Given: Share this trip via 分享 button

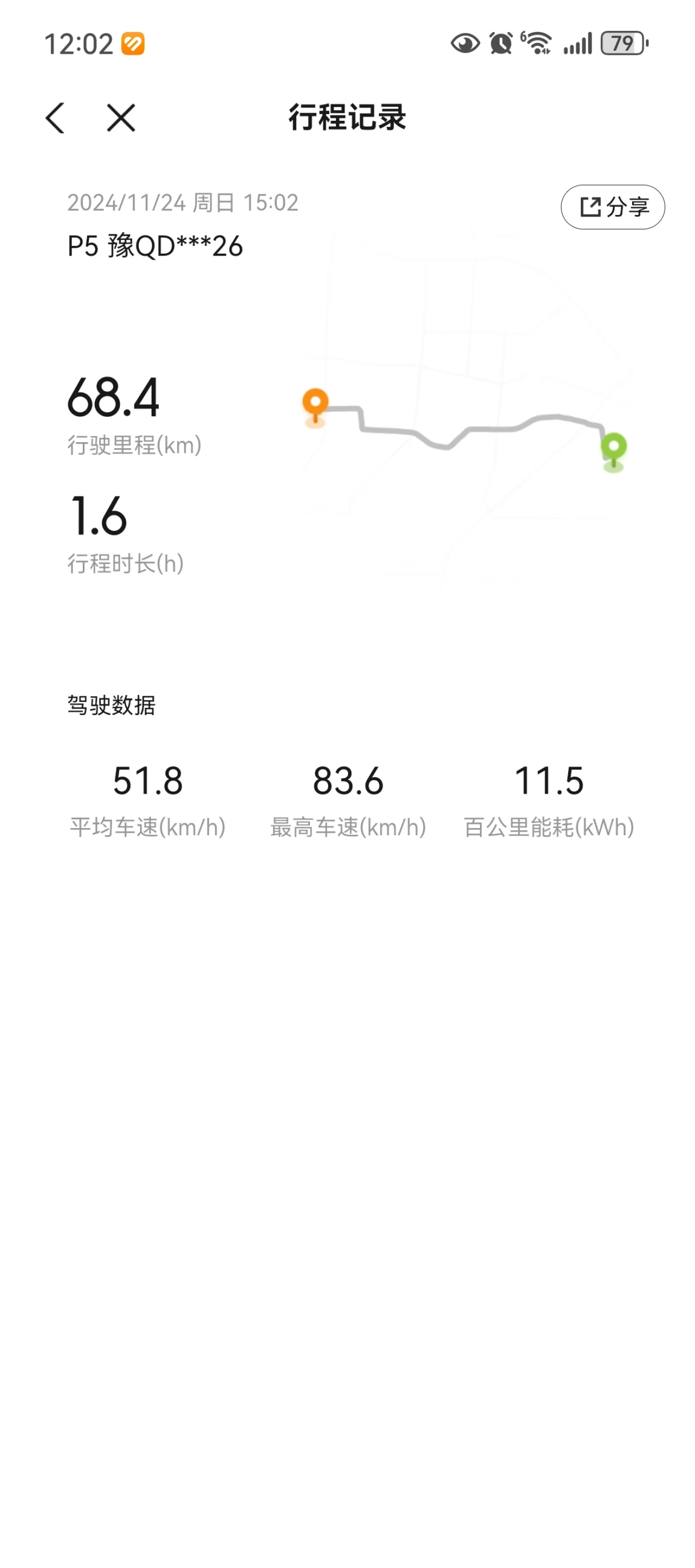Looking at the screenshot, I should (x=612, y=207).
